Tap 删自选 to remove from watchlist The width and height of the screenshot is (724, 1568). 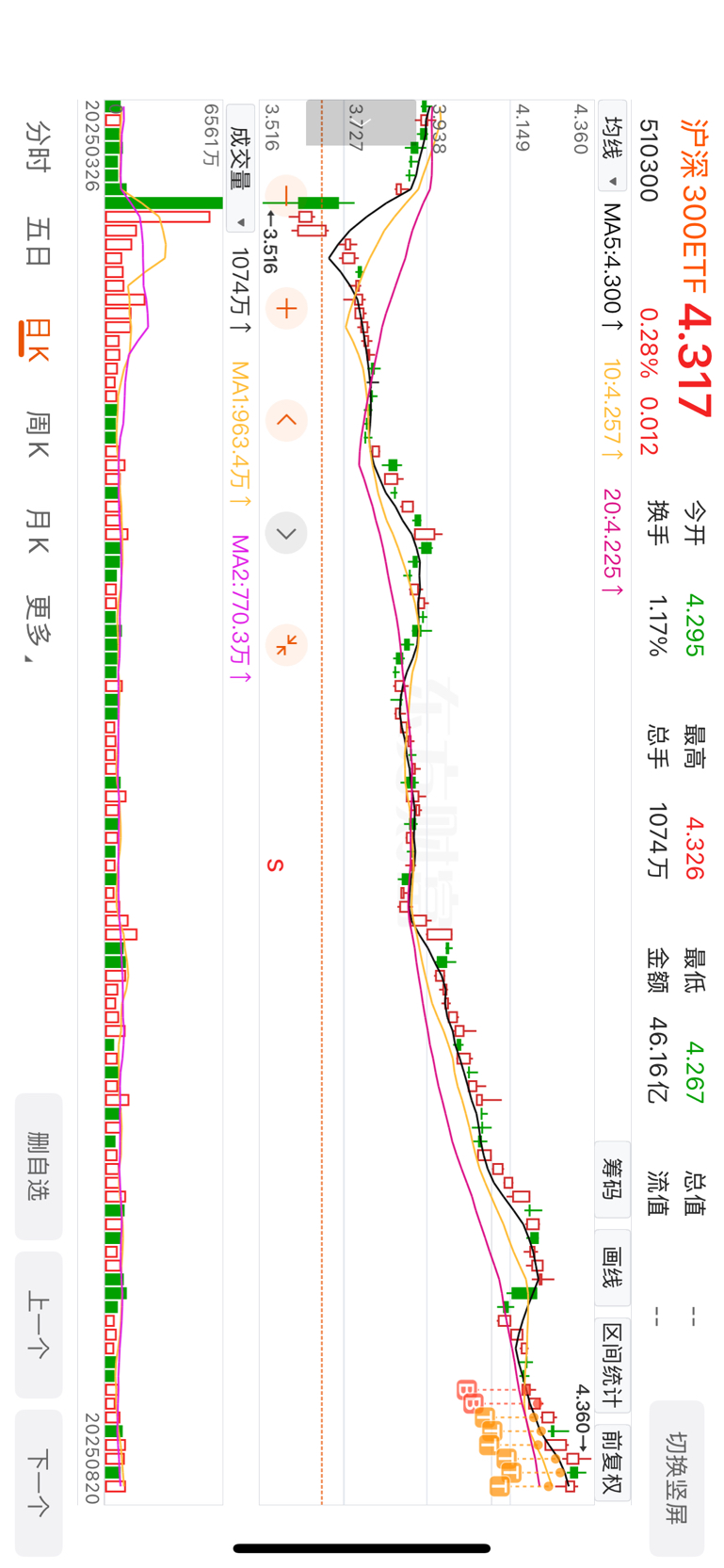click(x=39, y=1166)
